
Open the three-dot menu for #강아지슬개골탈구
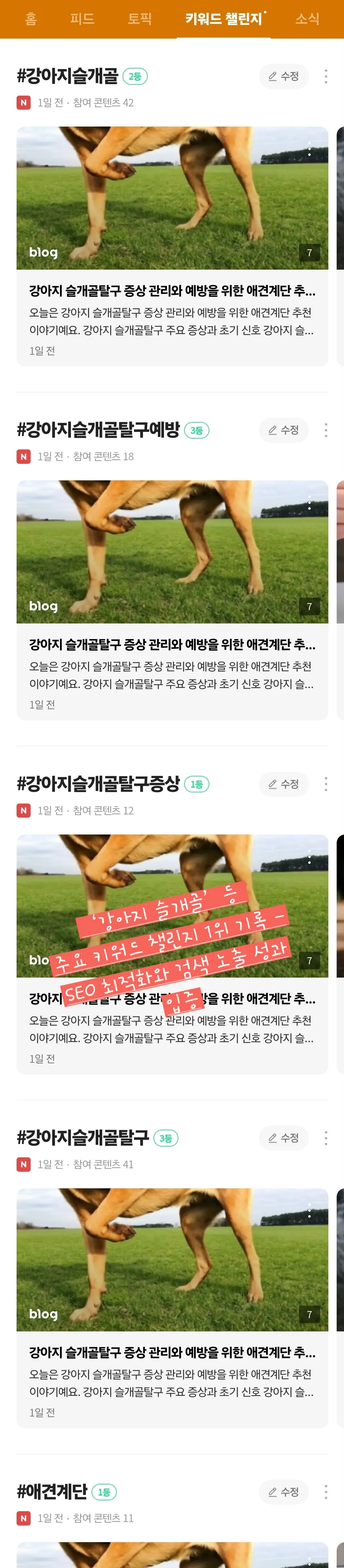pyautogui.click(x=326, y=1138)
